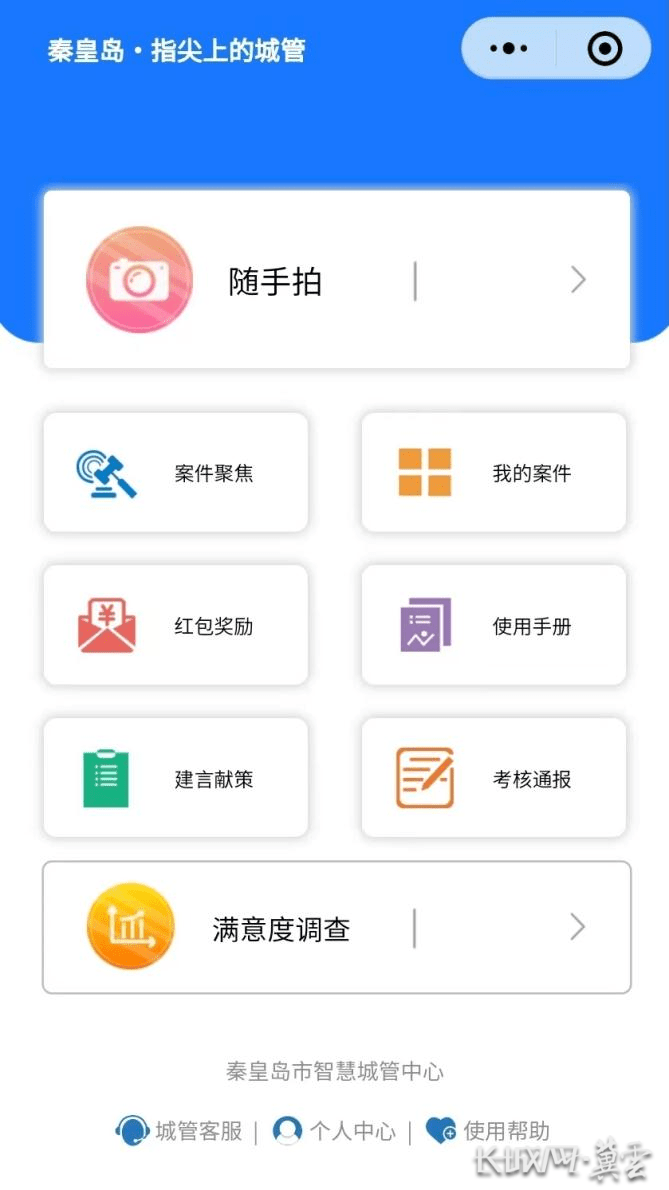Open the 使用手册 user manual
This screenshot has width=669, height=1190.
tap(493, 626)
